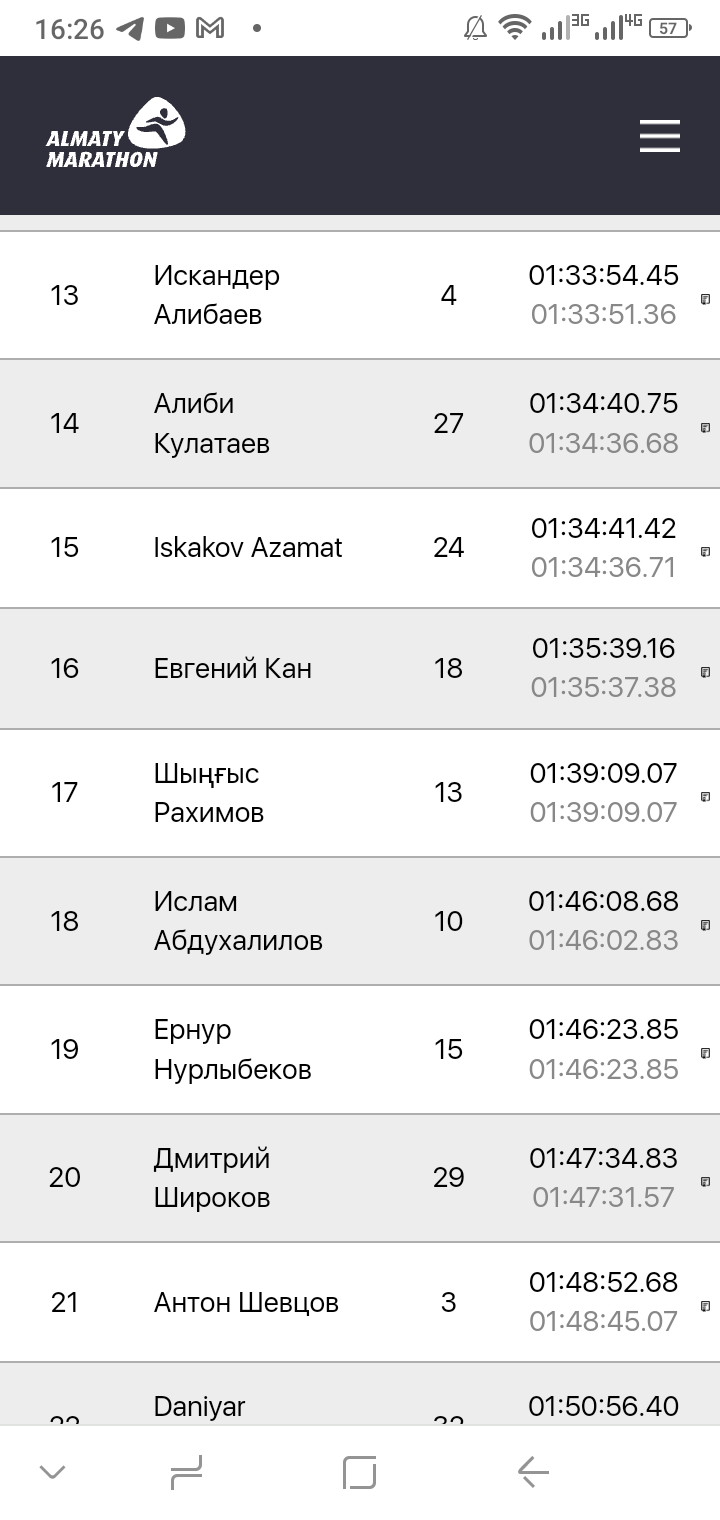Tap the certificate icon for Антон Шевцов
Image resolution: width=720 pixels, height=1520 pixels.
coord(705,1306)
